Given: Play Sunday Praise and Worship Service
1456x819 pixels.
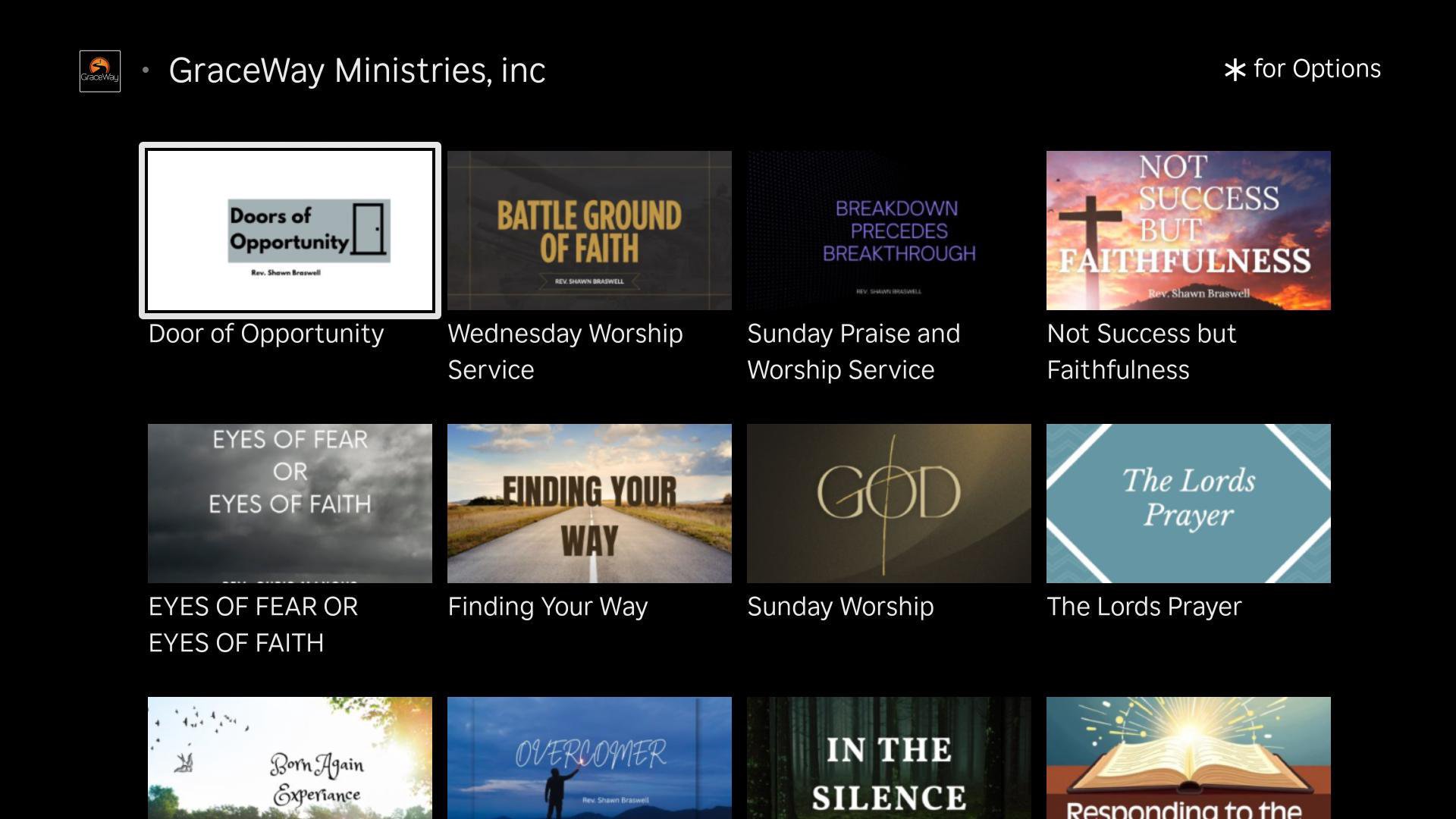Looking at the screenshot, I should [x=889, y=231].
